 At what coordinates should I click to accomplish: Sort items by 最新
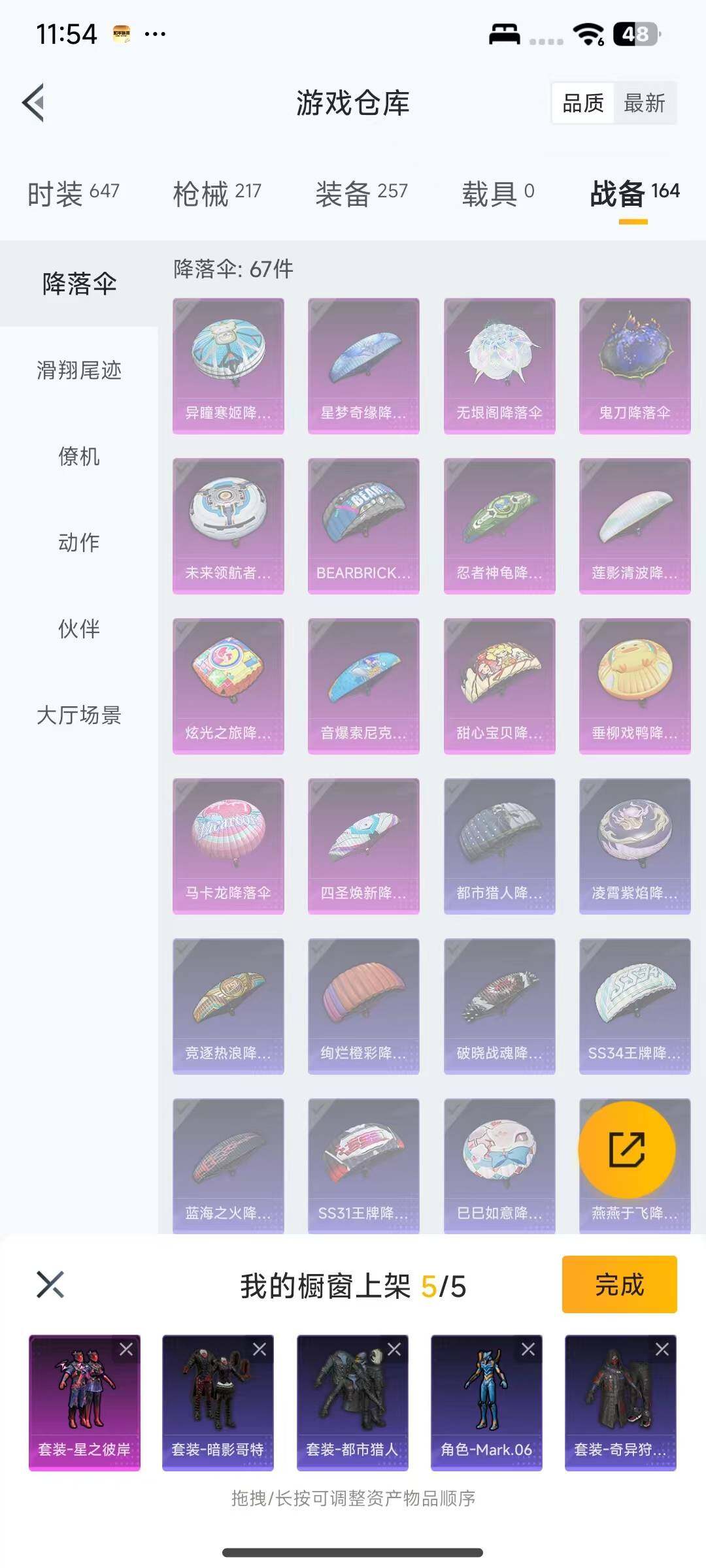tap(644, 103)
